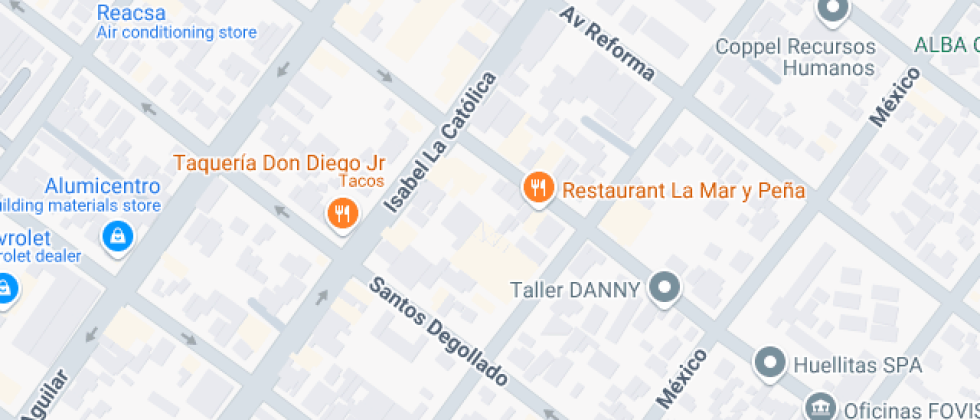Tap the Oficinas FOVIS marker
The height and width of the screenshot is (420, 980).
point(820,408)
